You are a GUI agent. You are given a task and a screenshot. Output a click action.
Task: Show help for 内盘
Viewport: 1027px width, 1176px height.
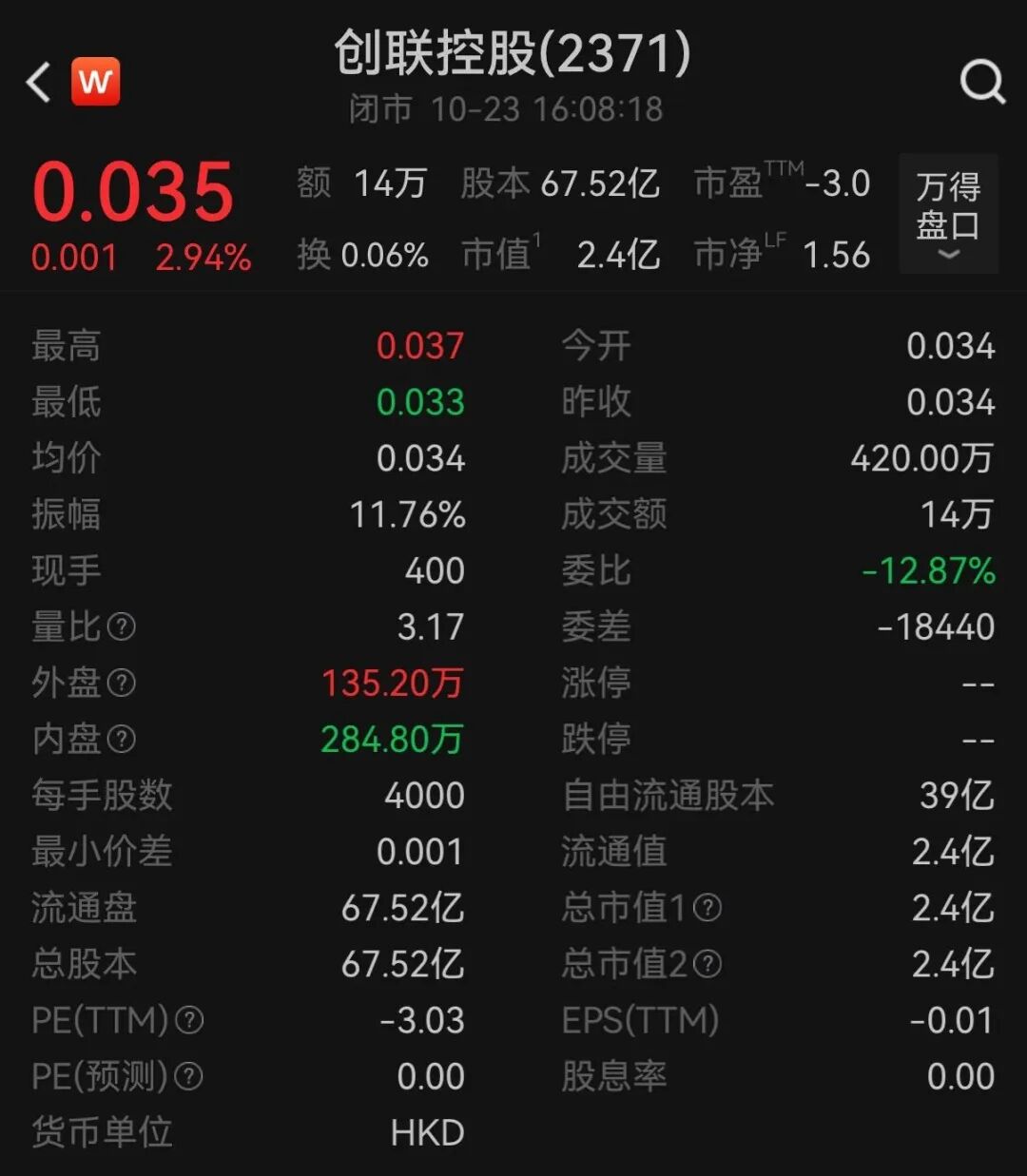coord(122,739)
